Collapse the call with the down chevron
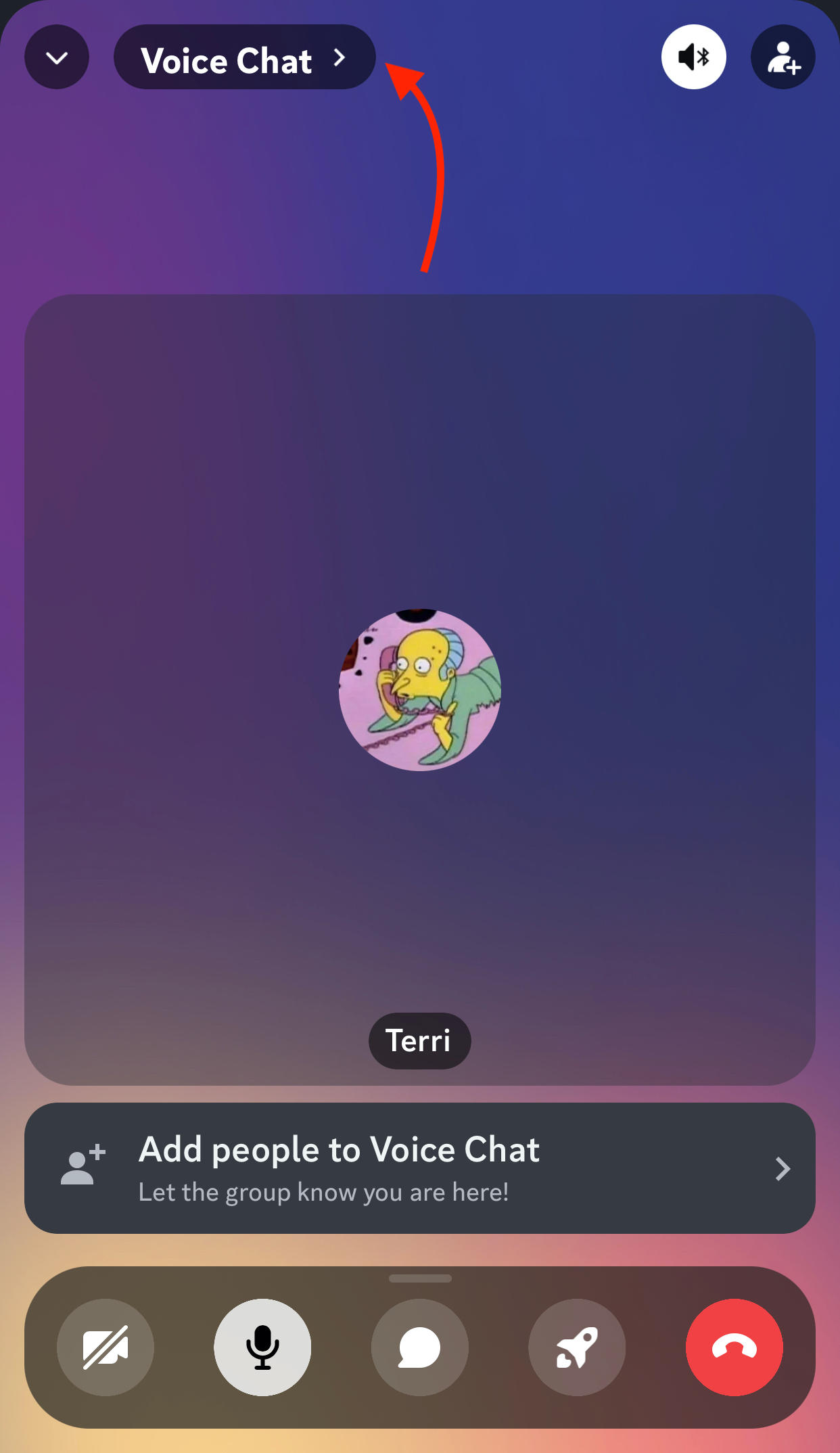The height and width of the screenshot is (1453, 840). [57, 57]
